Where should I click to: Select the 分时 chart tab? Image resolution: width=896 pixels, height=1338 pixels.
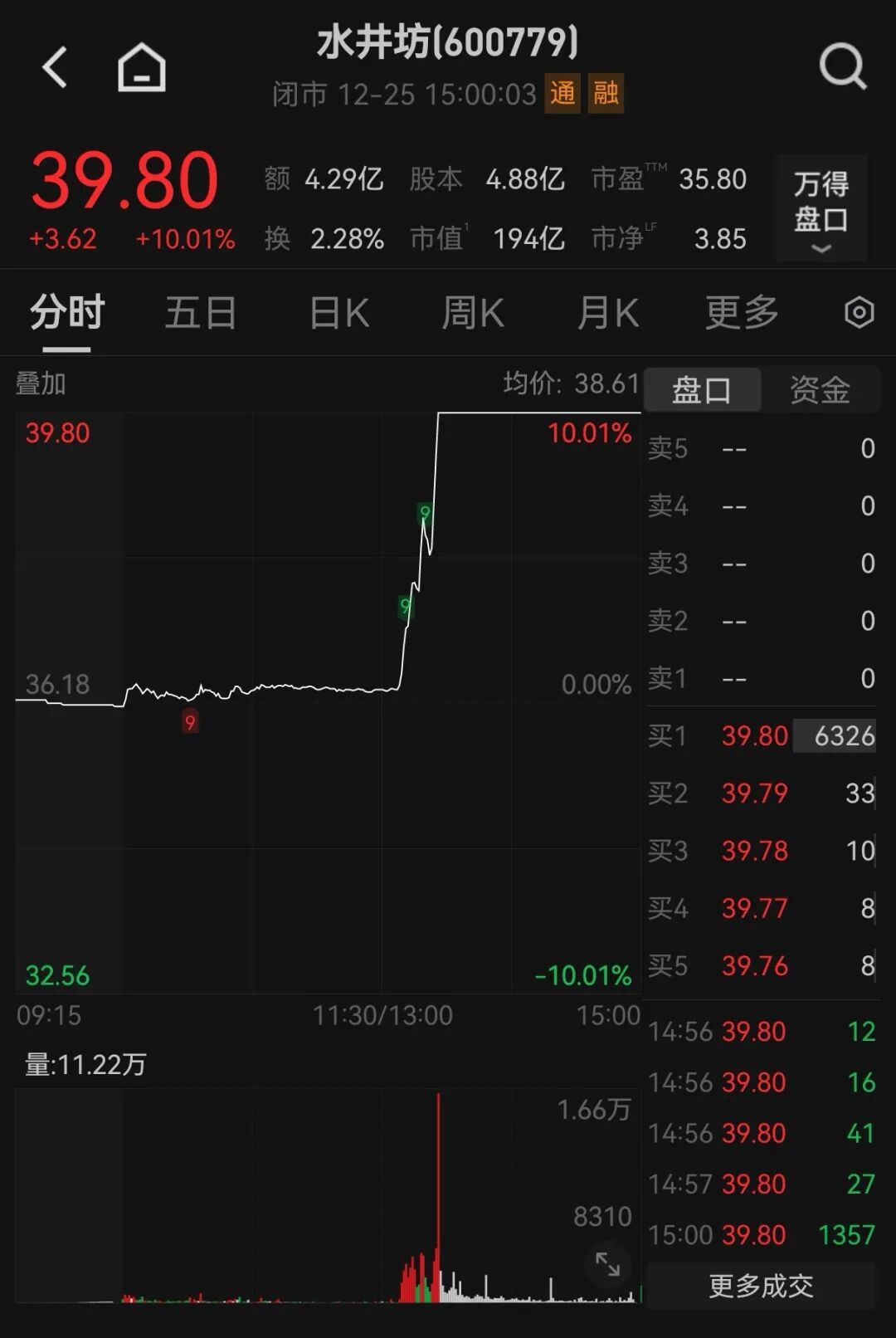pos(67,313)
